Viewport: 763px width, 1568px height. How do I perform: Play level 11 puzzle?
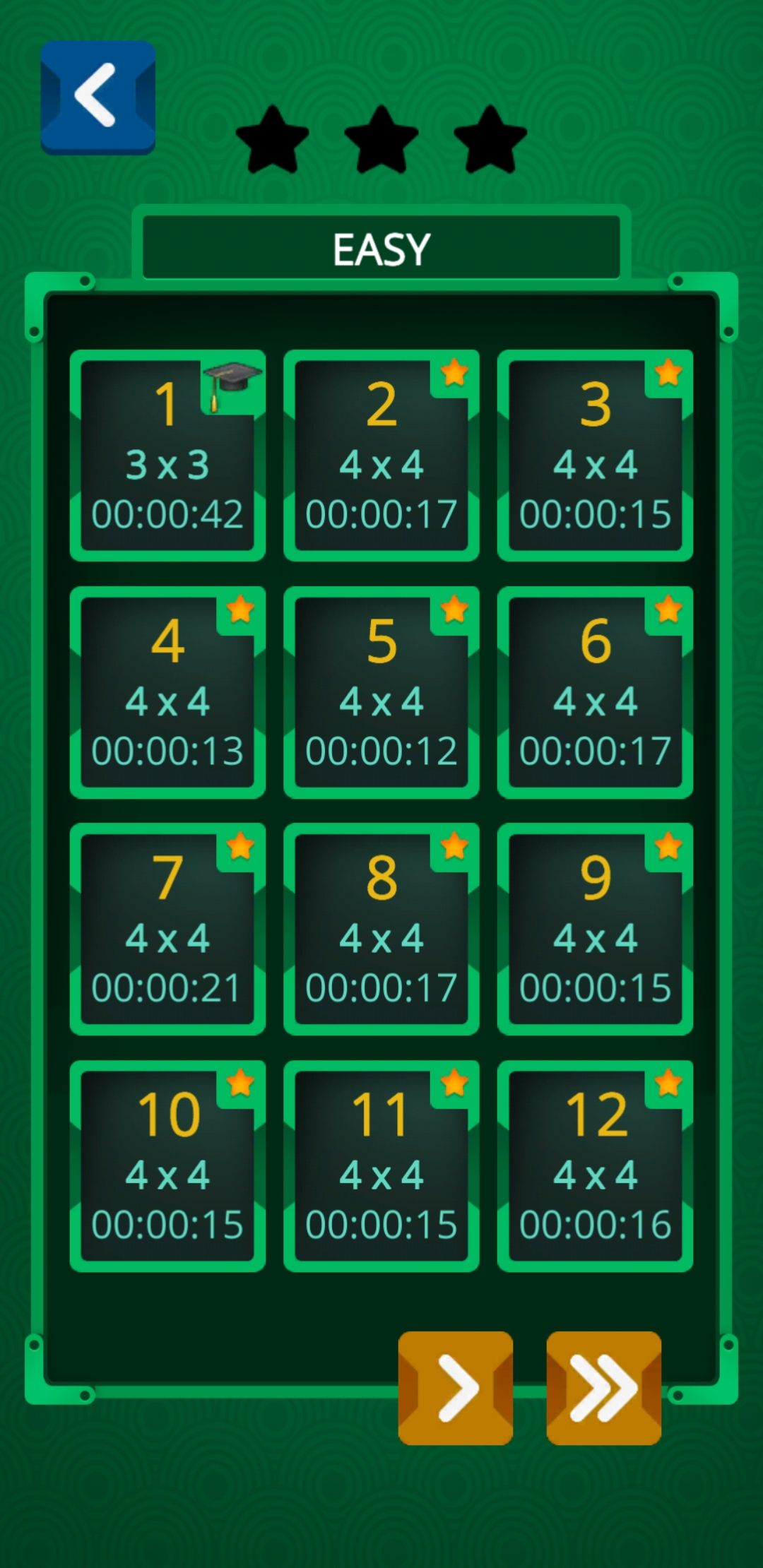pyautogui.click(x=381, y=1165)
